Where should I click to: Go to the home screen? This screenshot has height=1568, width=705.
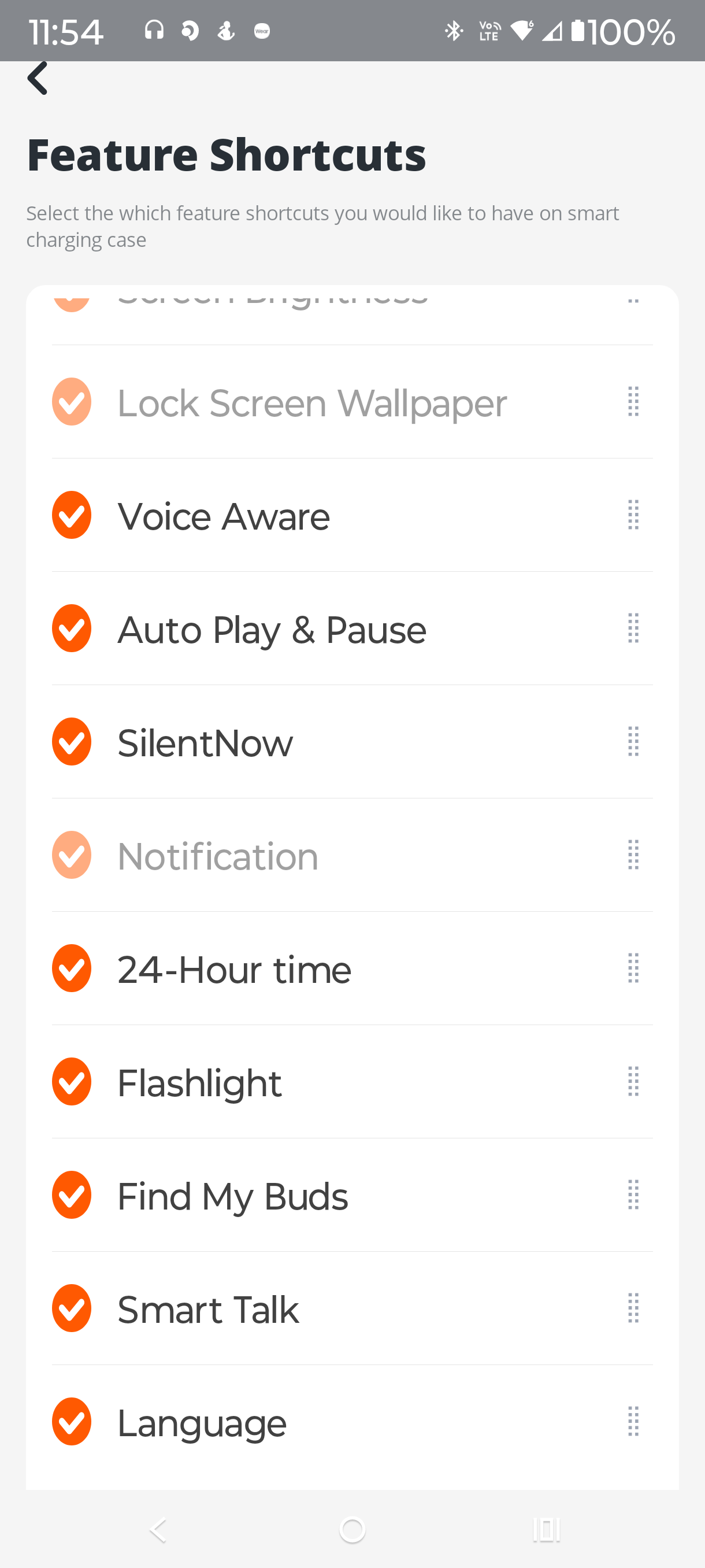(x=352, y=1529)
